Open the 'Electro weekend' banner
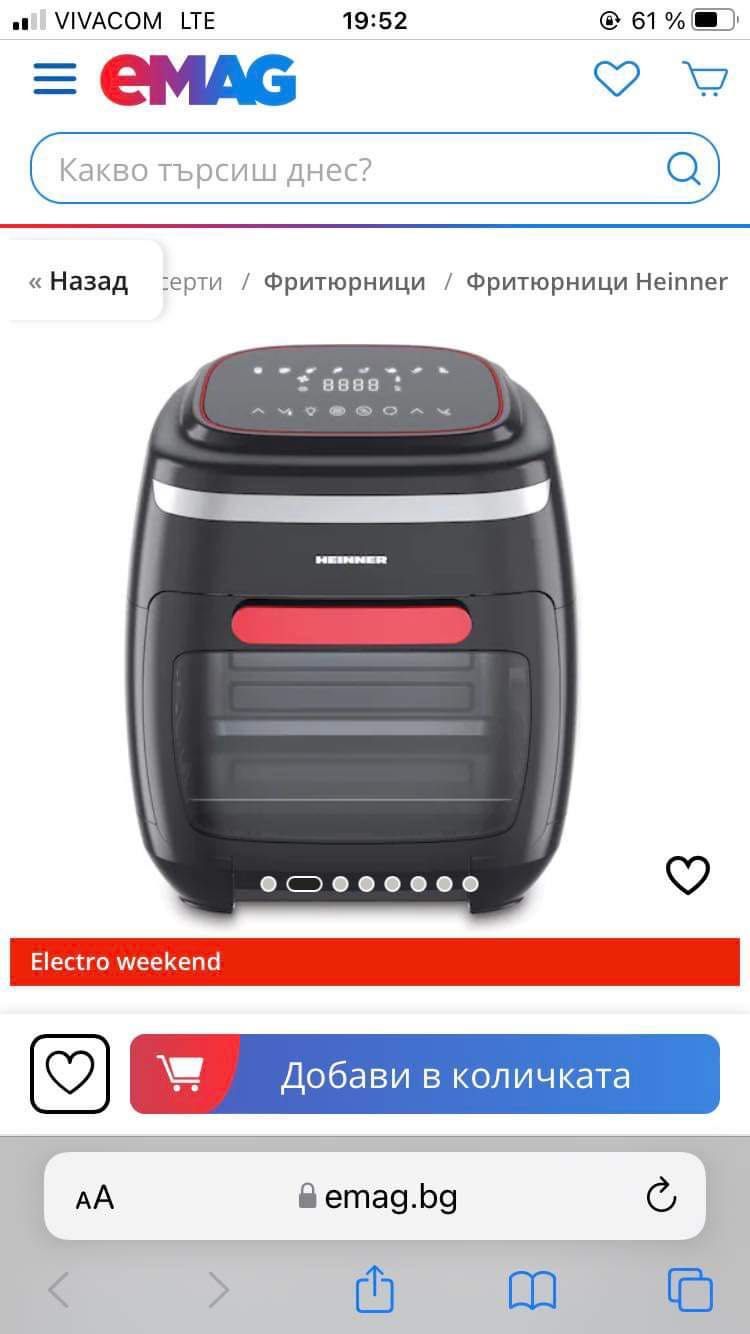The image size is (750, 1334). coord(375,962)
